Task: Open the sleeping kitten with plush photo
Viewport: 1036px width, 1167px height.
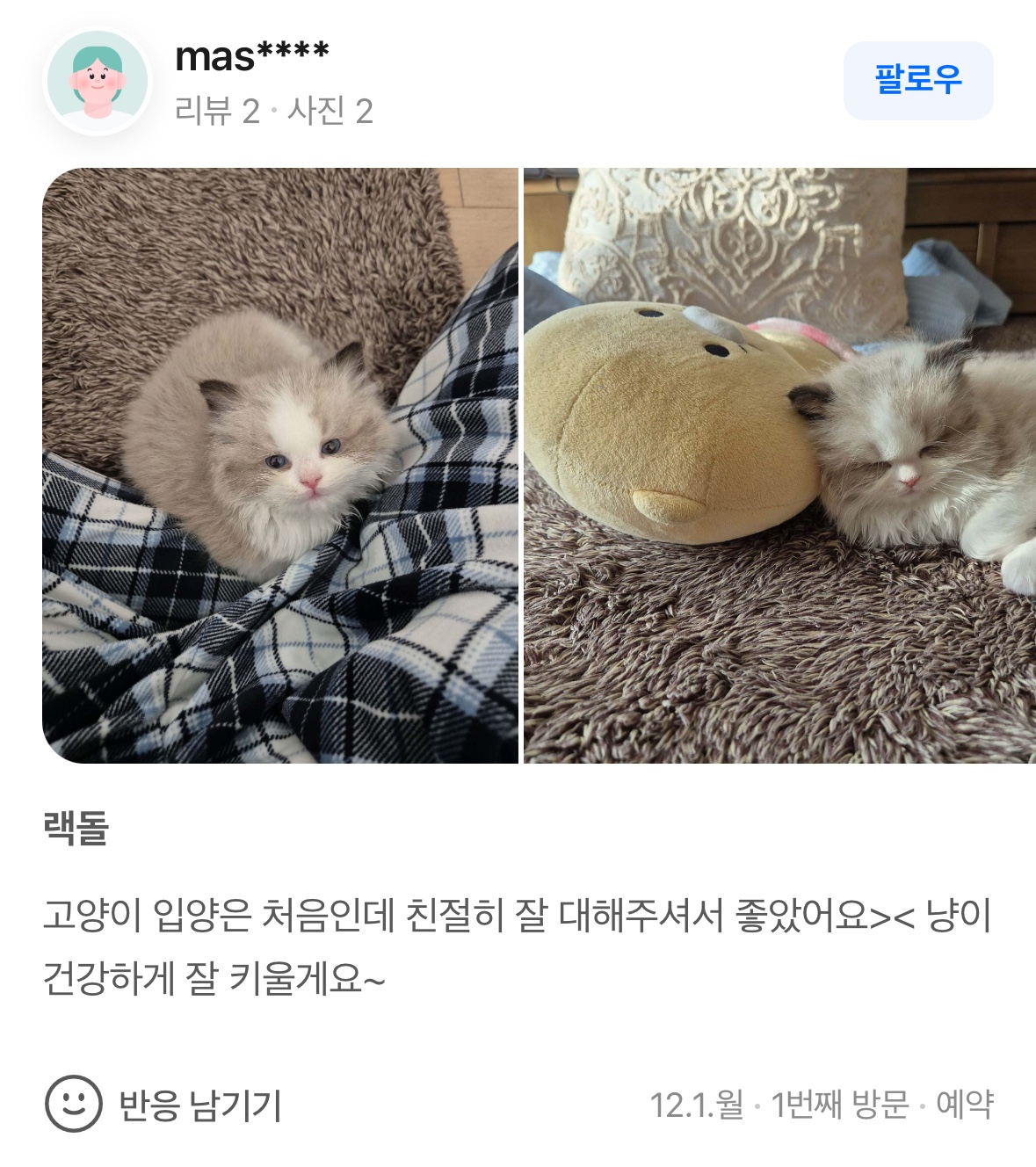Action: [x=779, y=466]
